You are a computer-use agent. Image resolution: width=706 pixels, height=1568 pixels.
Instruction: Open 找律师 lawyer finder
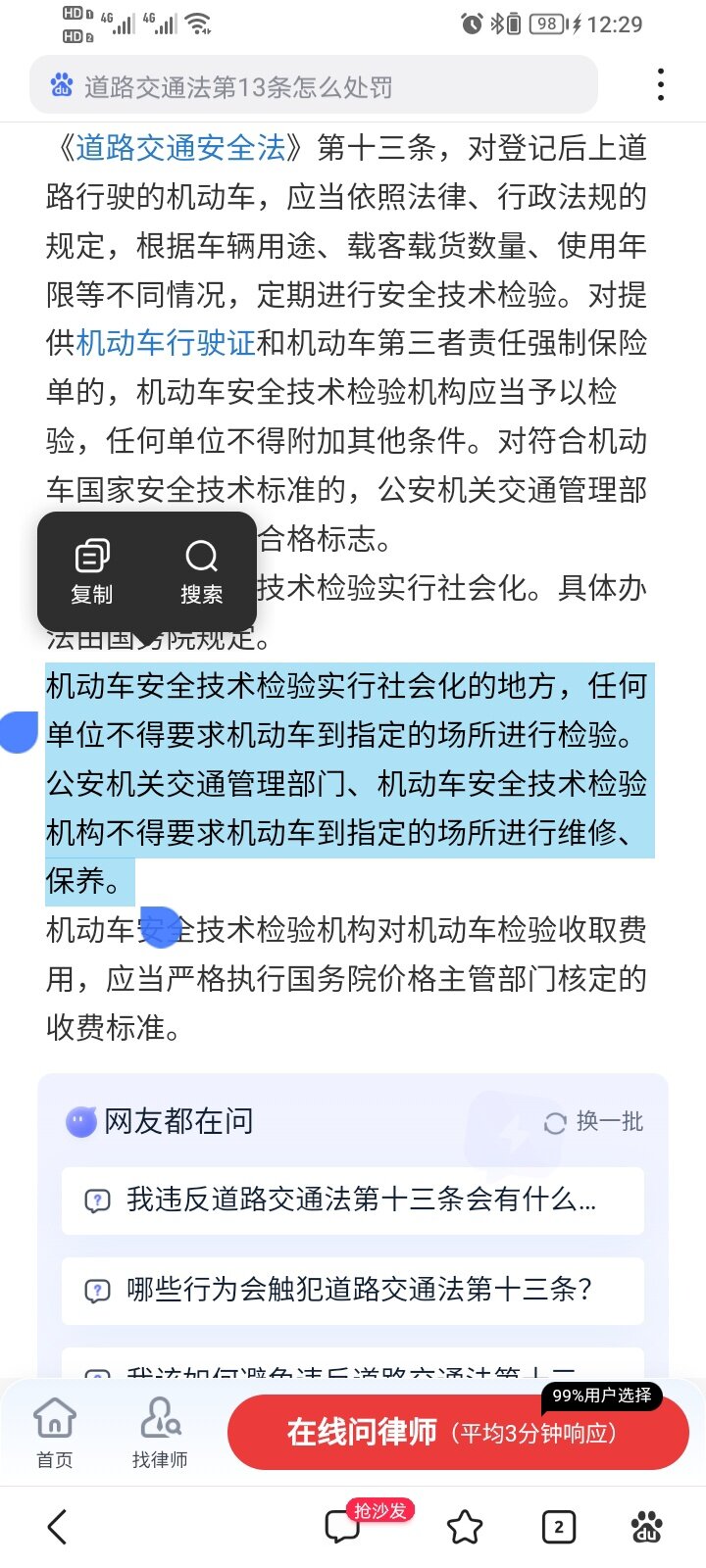[x=160, y=1433]
